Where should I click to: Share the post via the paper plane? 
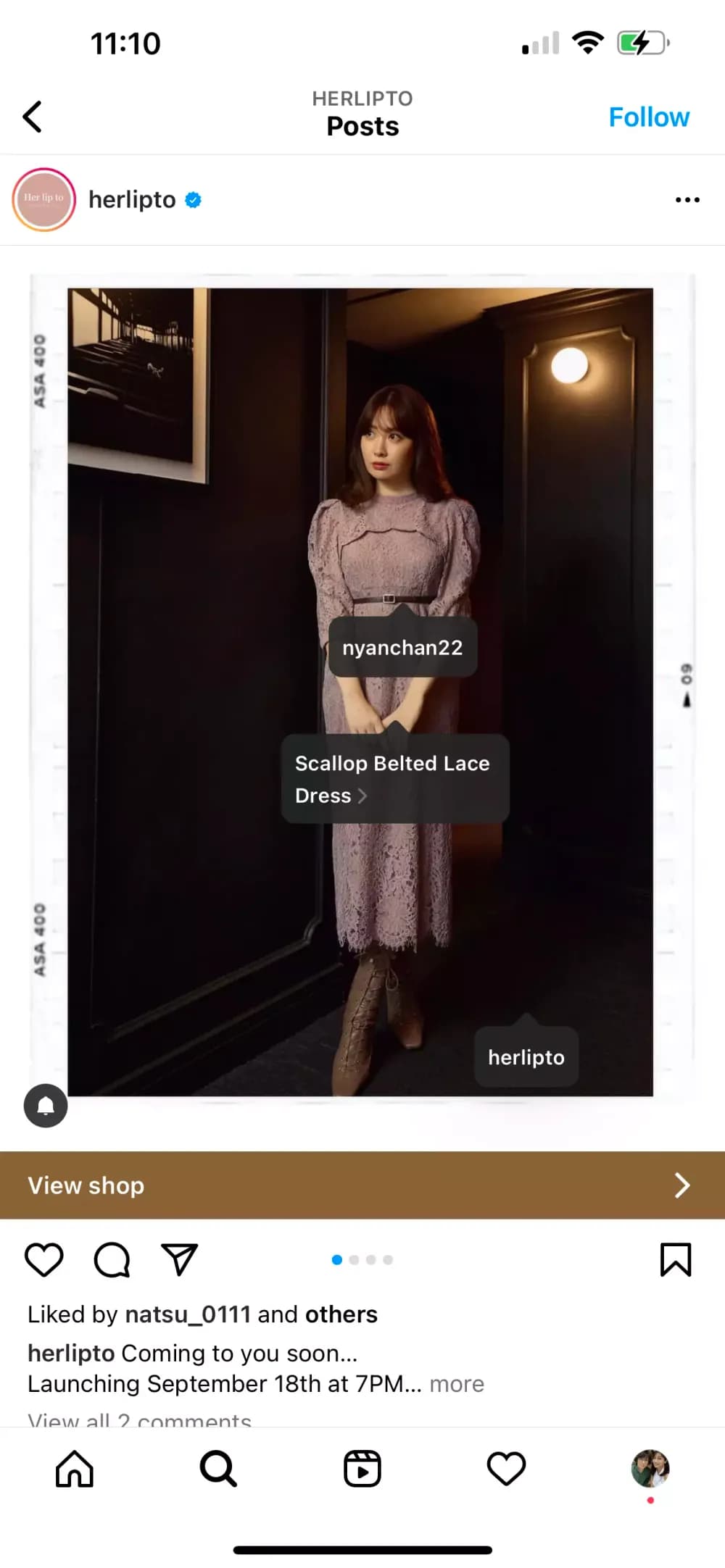click(x=179, y=1259)
